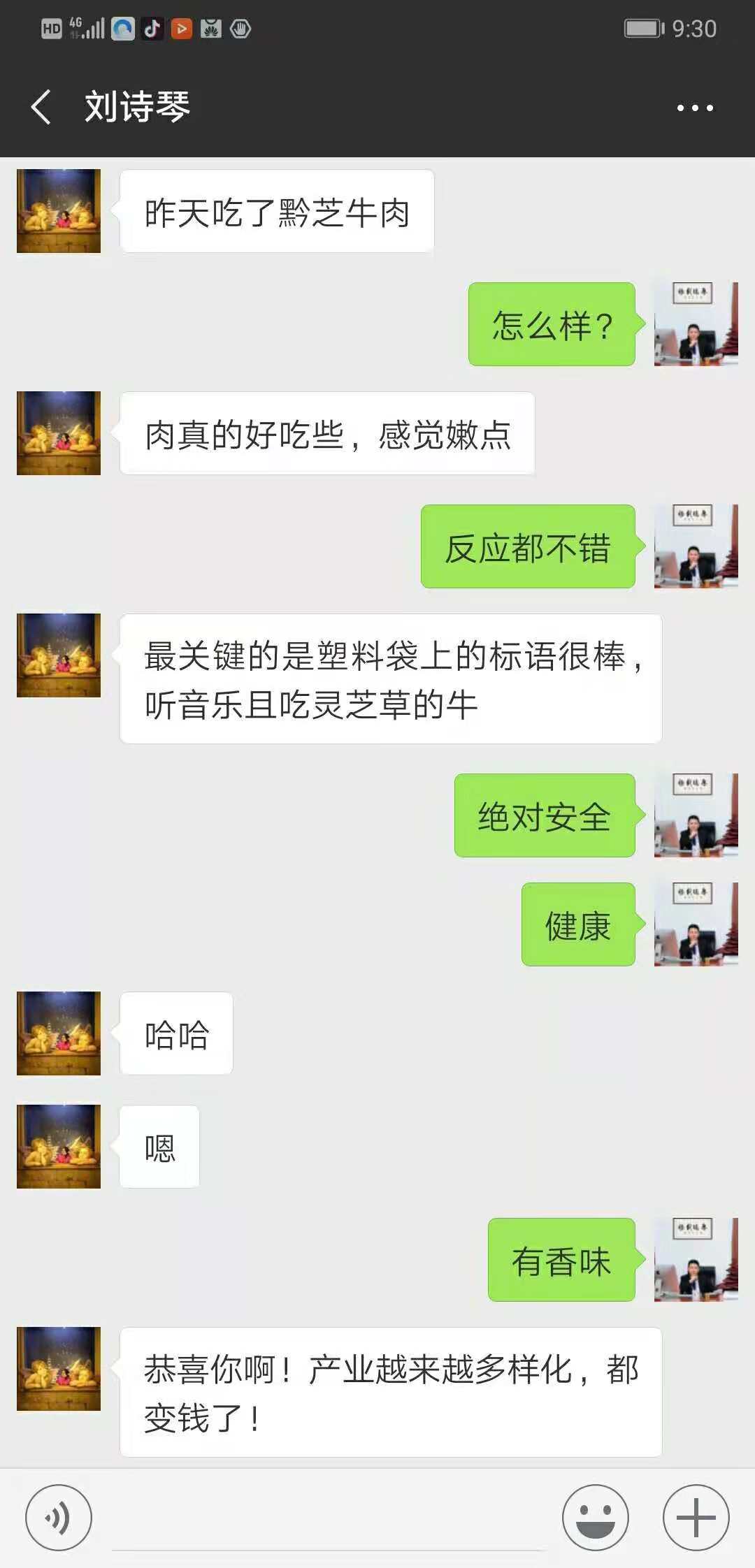Open own avatar beside 怎么样？ message
The width and height of the screenshot is (755, 1568).
696,324
